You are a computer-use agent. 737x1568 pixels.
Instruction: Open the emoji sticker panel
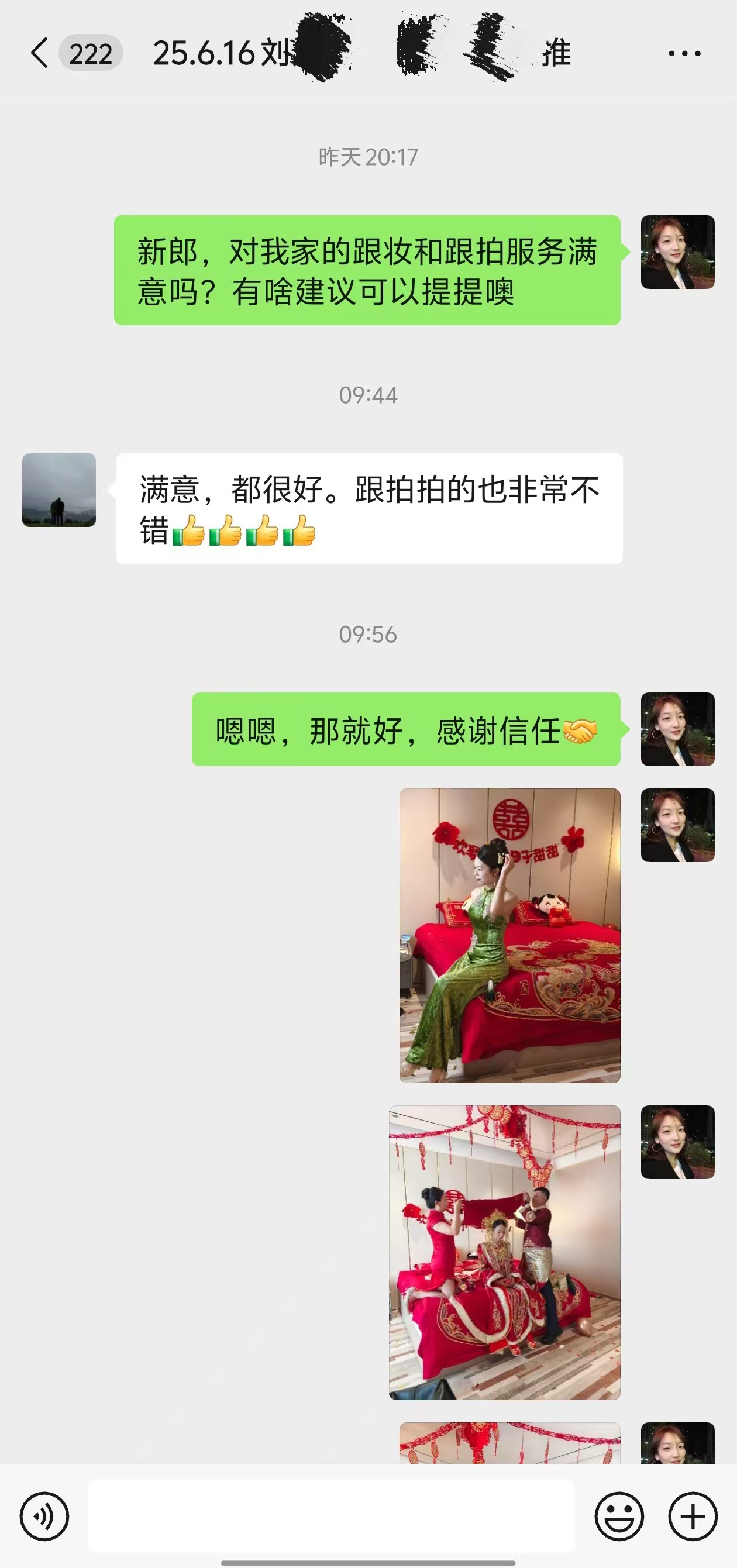coord(619,1517)
